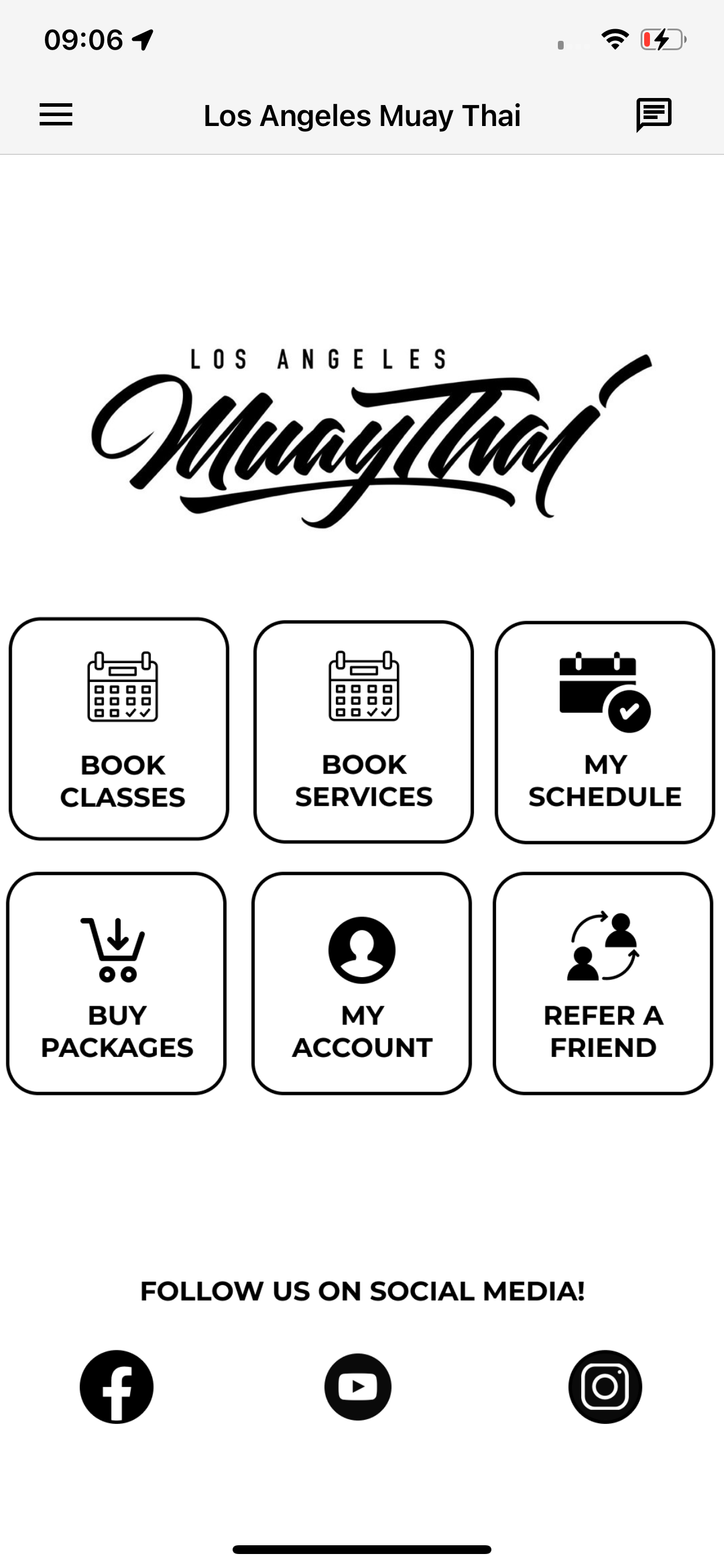Start a referral with REFER A FRIEND
Image resolution: width=724 pixels, height=1568 pixels.
[x=603, y=983]
